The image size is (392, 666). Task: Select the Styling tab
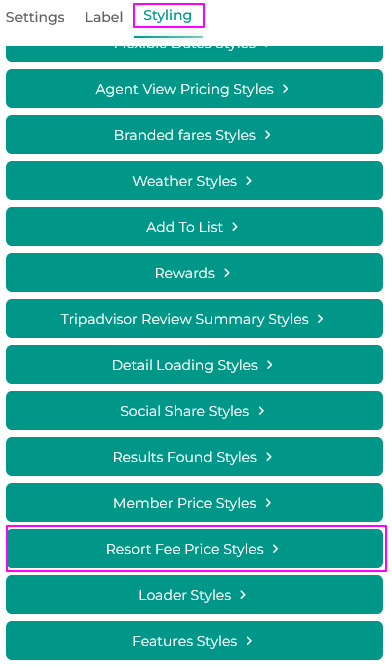pyautogui.click(x=169, y=16)
